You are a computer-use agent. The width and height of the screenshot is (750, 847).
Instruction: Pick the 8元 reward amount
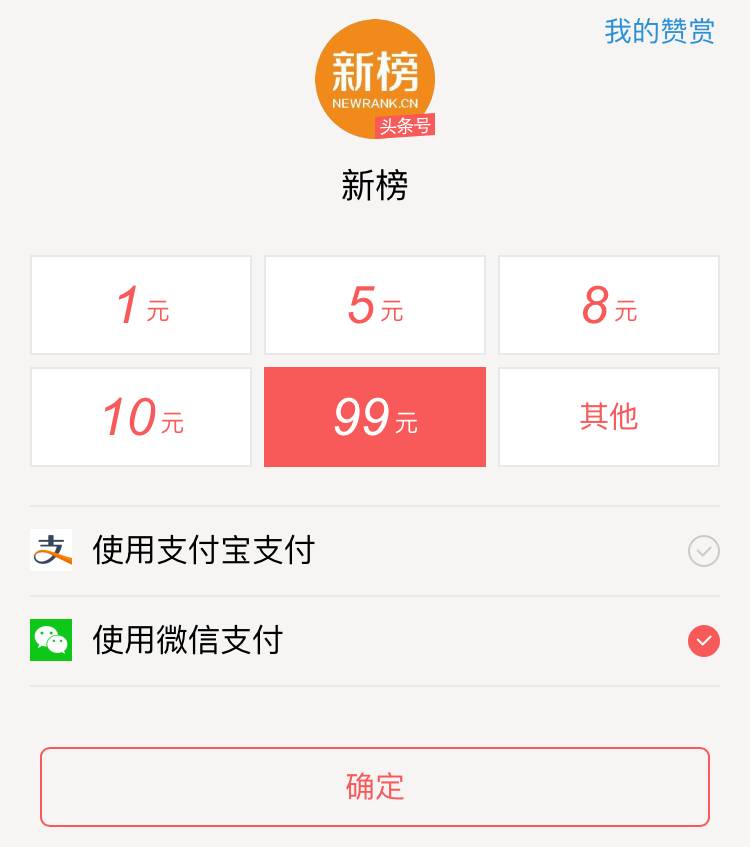tap(609, 305)
